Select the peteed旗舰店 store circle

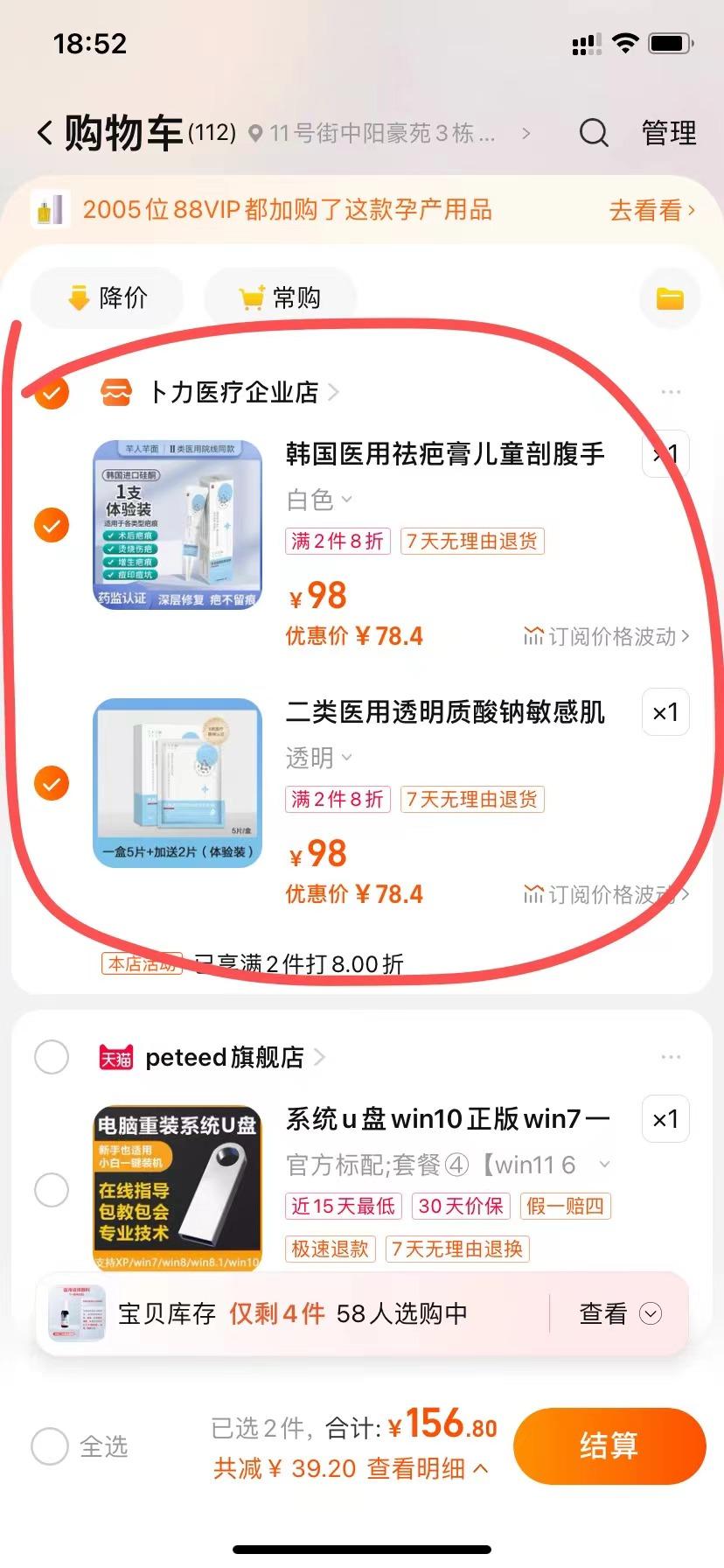[52, 1057]
